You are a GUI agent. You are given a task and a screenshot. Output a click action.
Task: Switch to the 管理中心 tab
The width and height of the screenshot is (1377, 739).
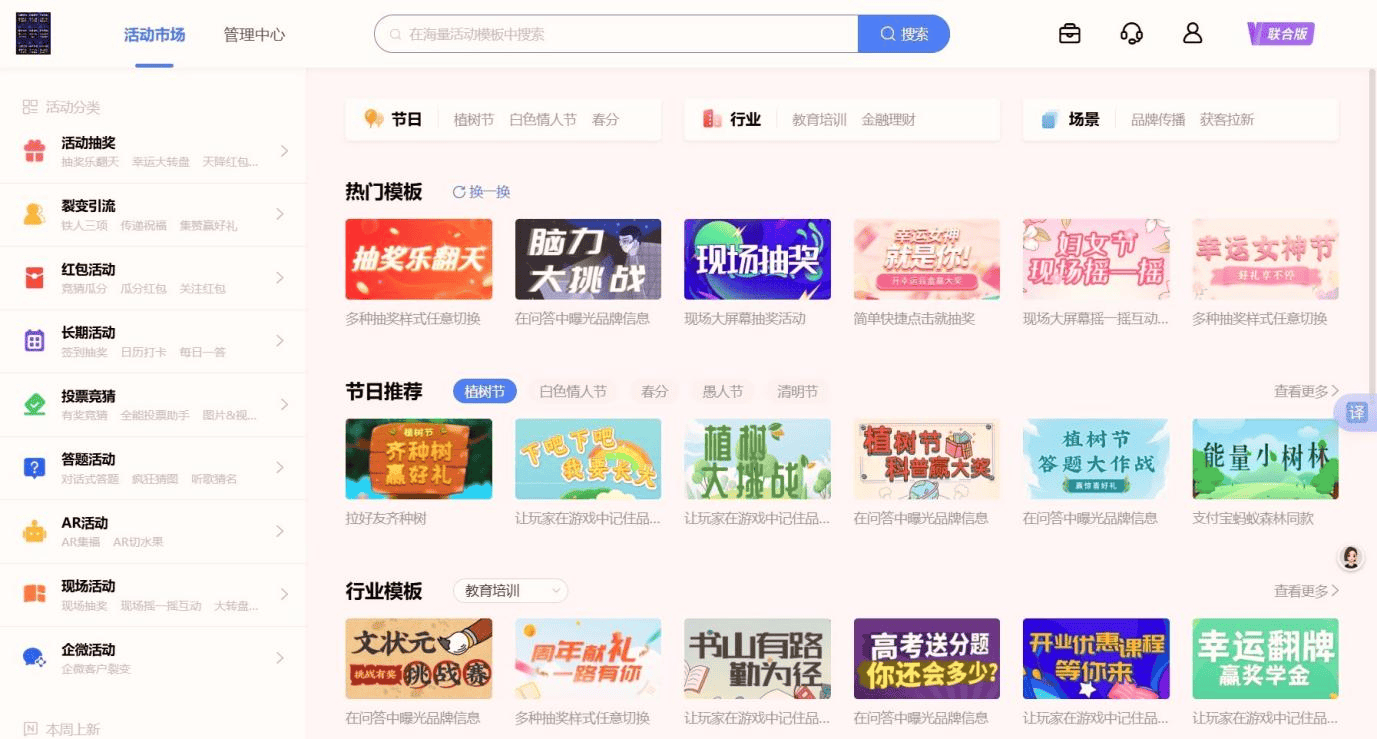tap(254, 34)
